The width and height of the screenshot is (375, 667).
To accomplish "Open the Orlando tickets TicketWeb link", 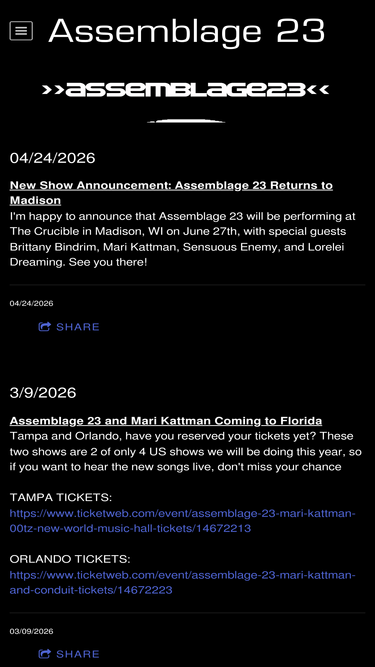I will [182, 582].
